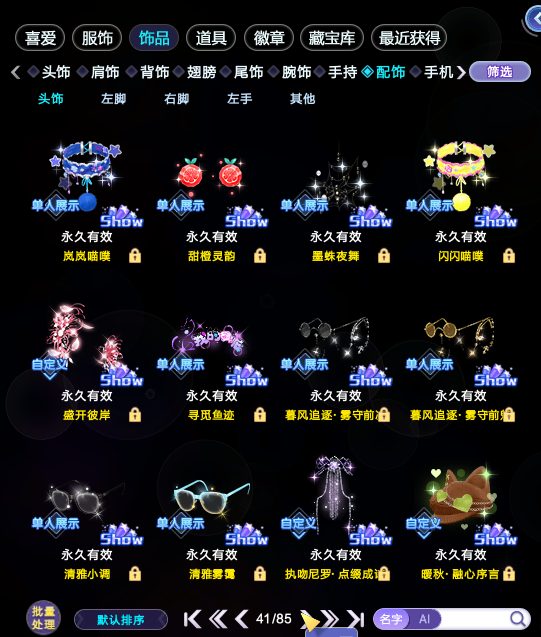Go to the previous page

coord(242,619)
